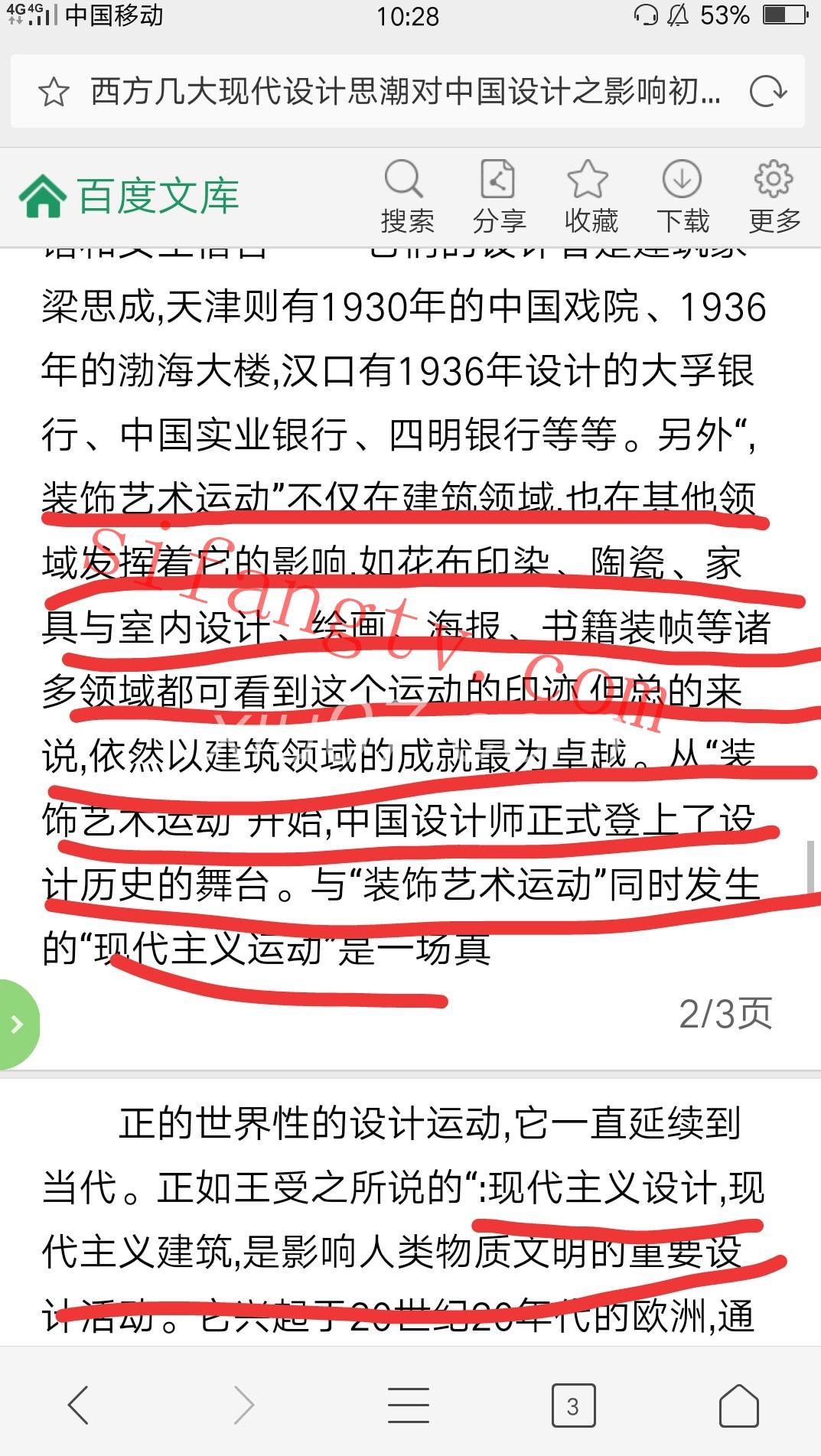The height and width of the screenshot is (1456, 821).
Task: Expand the green side arrow panel
Action: 17,1024
